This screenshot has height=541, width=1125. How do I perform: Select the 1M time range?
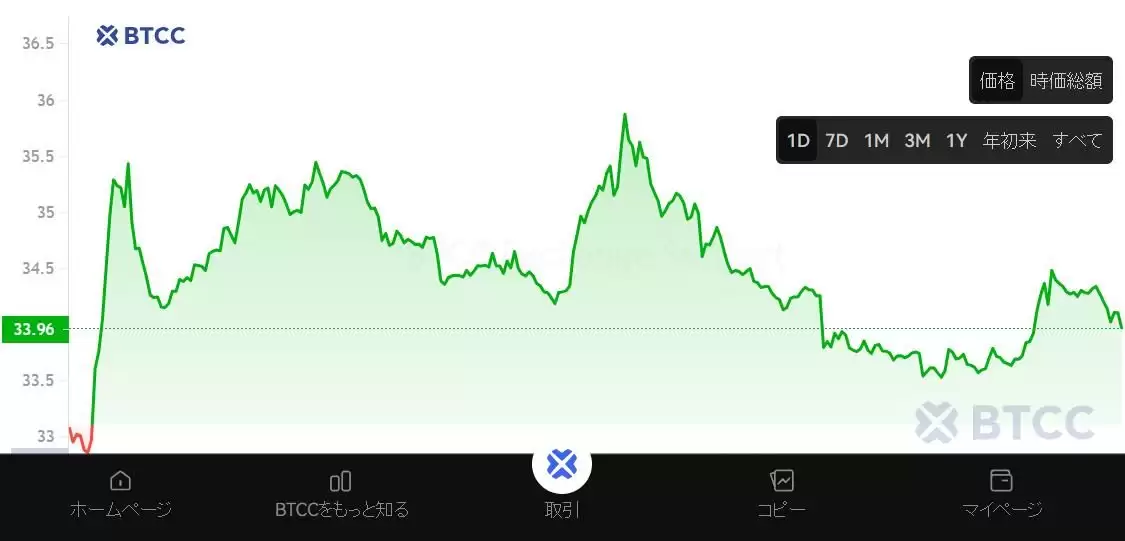[876, 141]
